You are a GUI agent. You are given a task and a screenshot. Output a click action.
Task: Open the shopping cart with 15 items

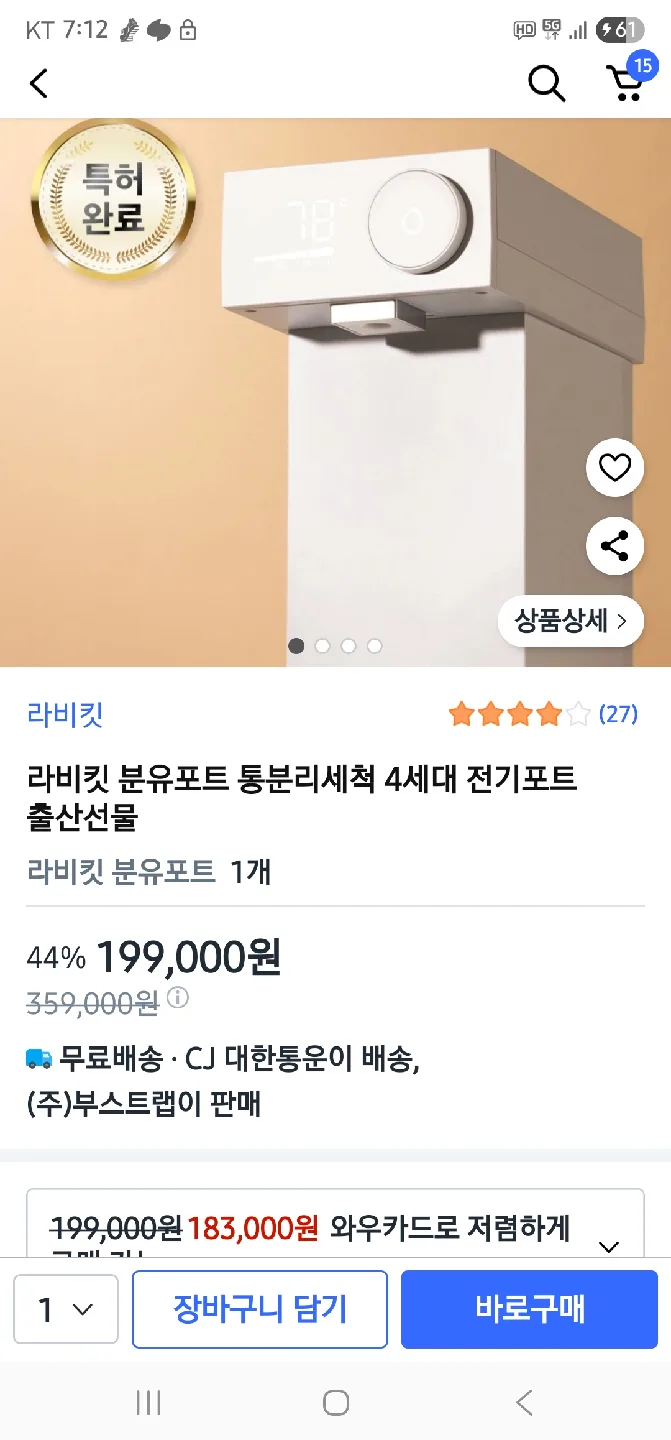[627, 82]
